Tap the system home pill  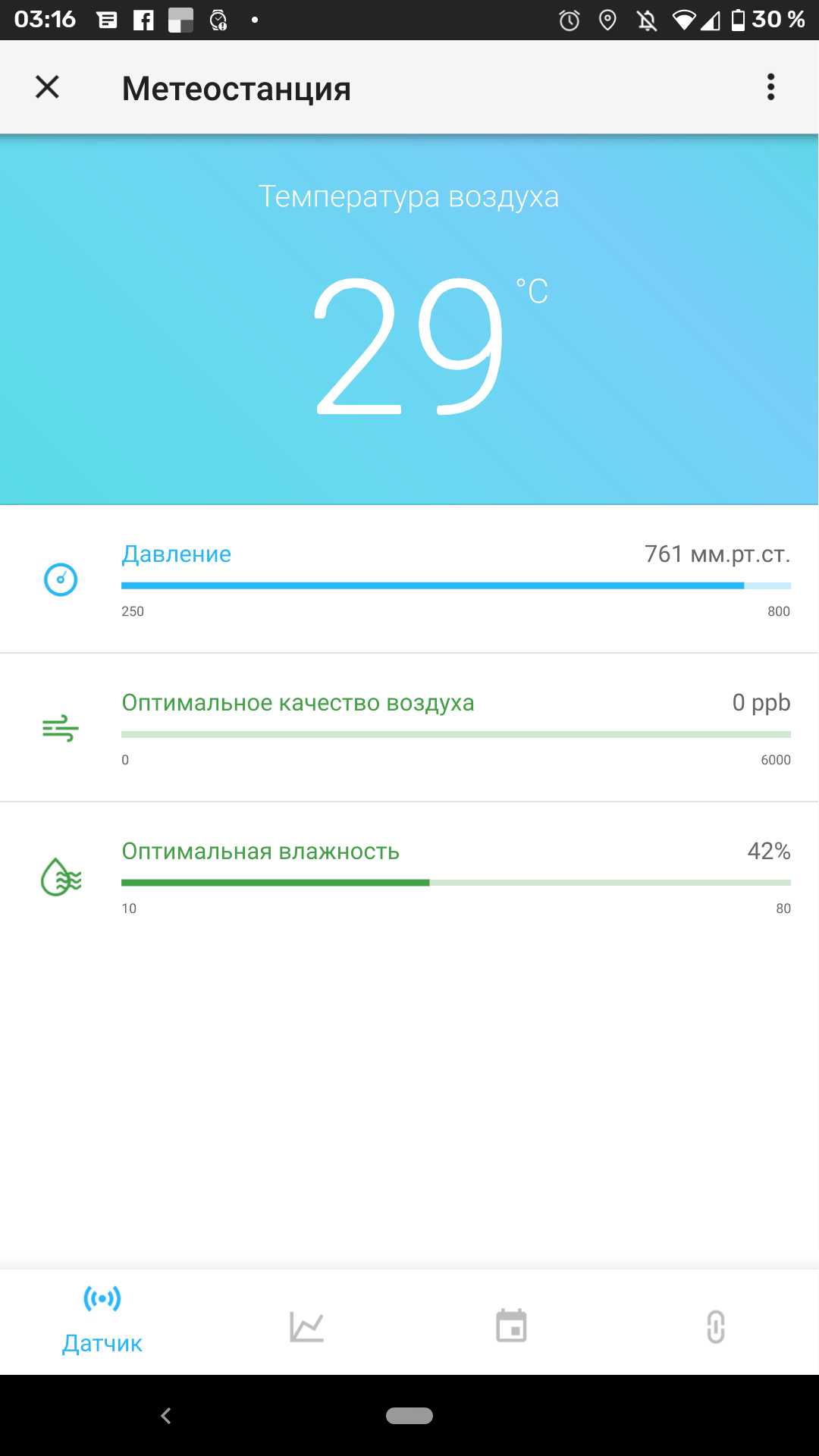click(409, 1415)
